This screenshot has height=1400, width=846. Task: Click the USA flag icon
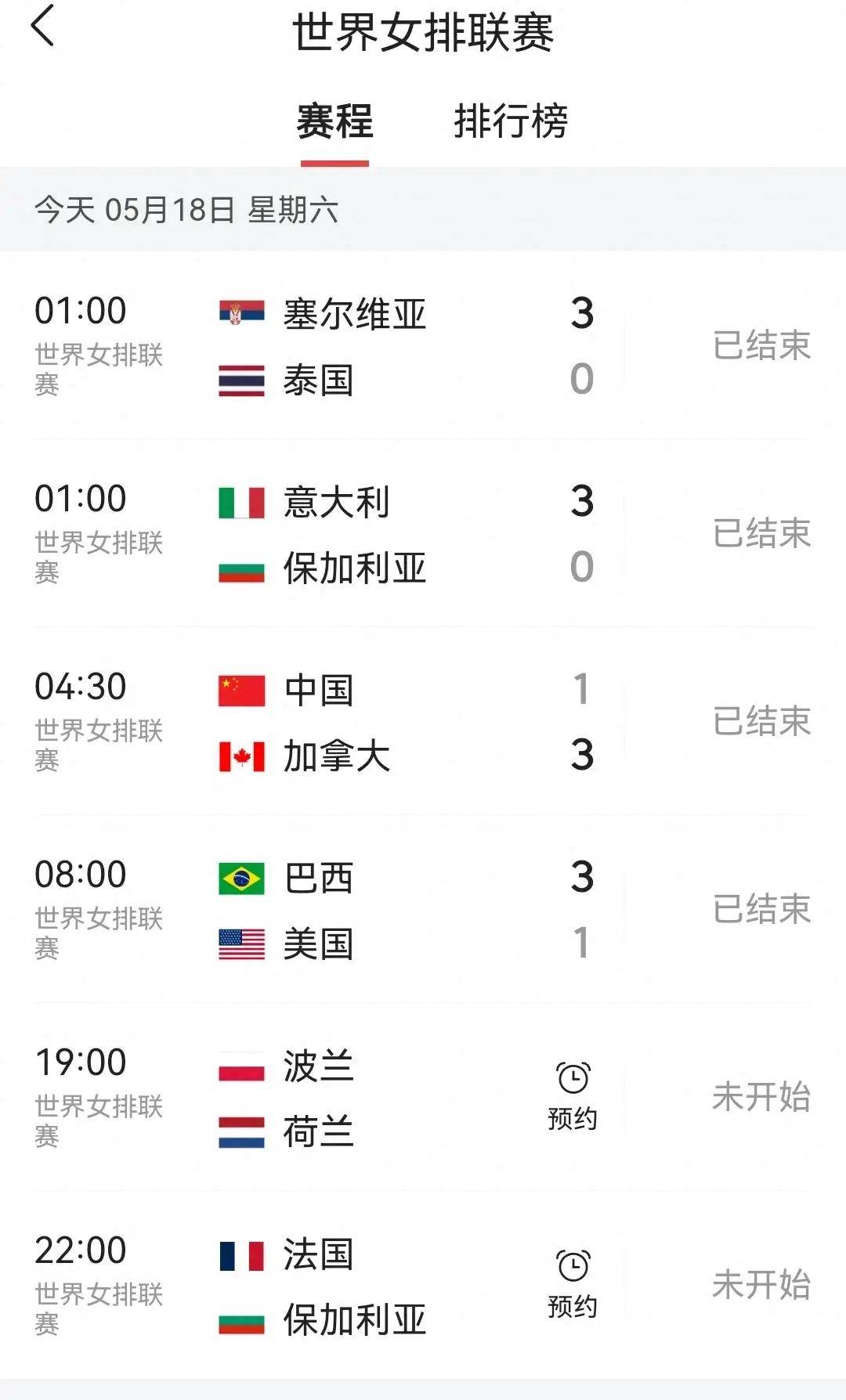coord(240,946)
